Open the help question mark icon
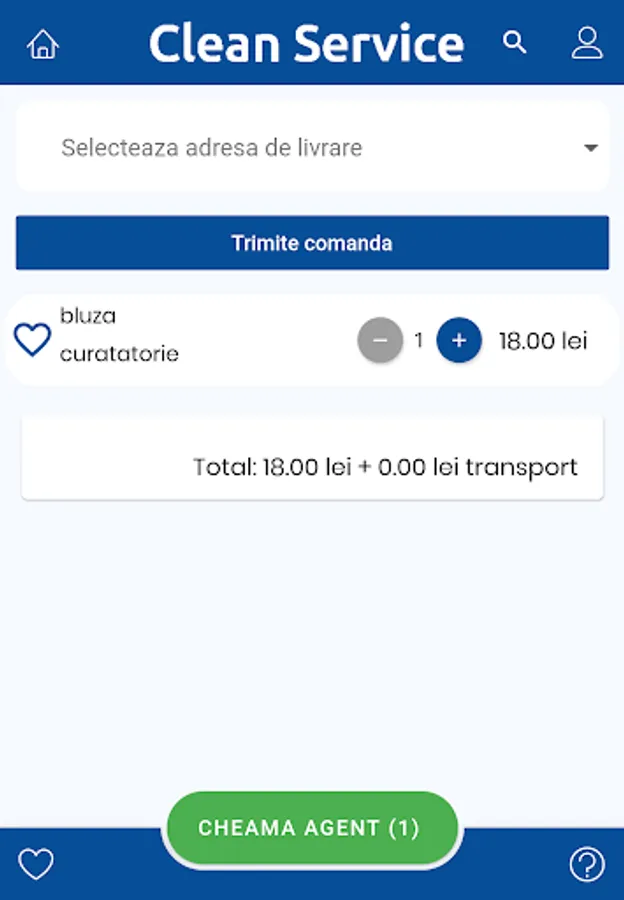 (587, 864)
